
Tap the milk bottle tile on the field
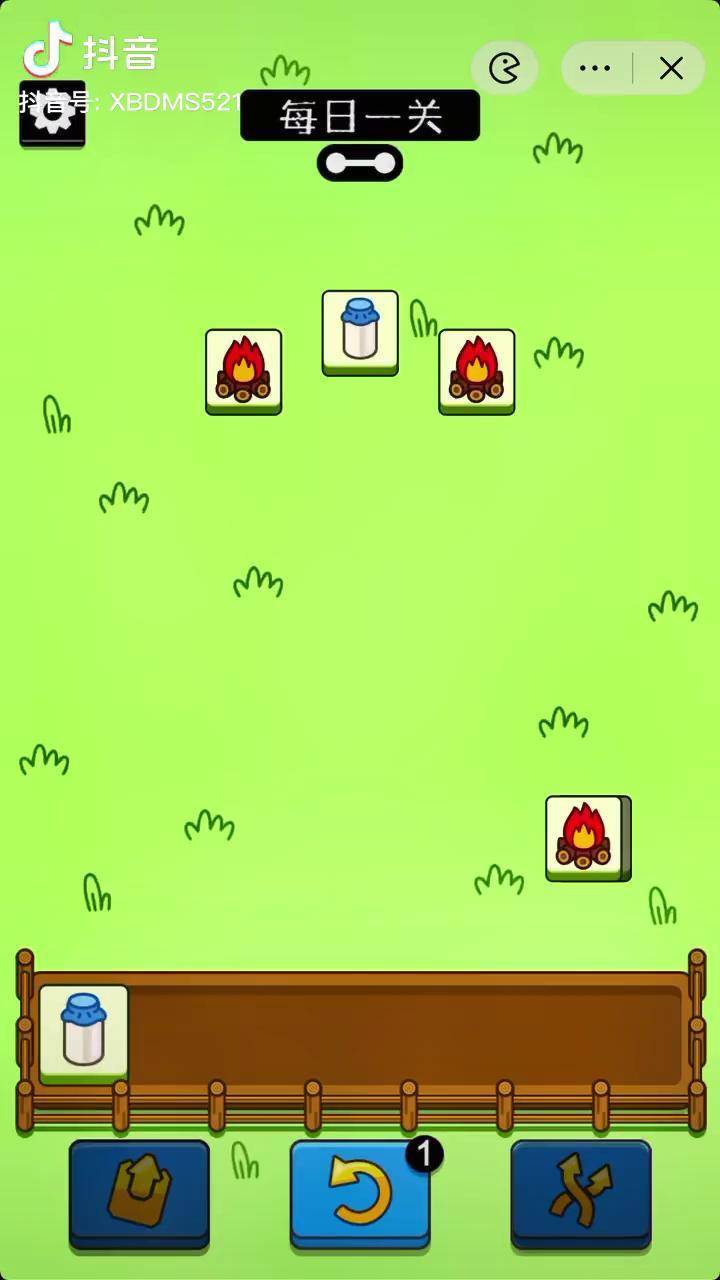360,332
